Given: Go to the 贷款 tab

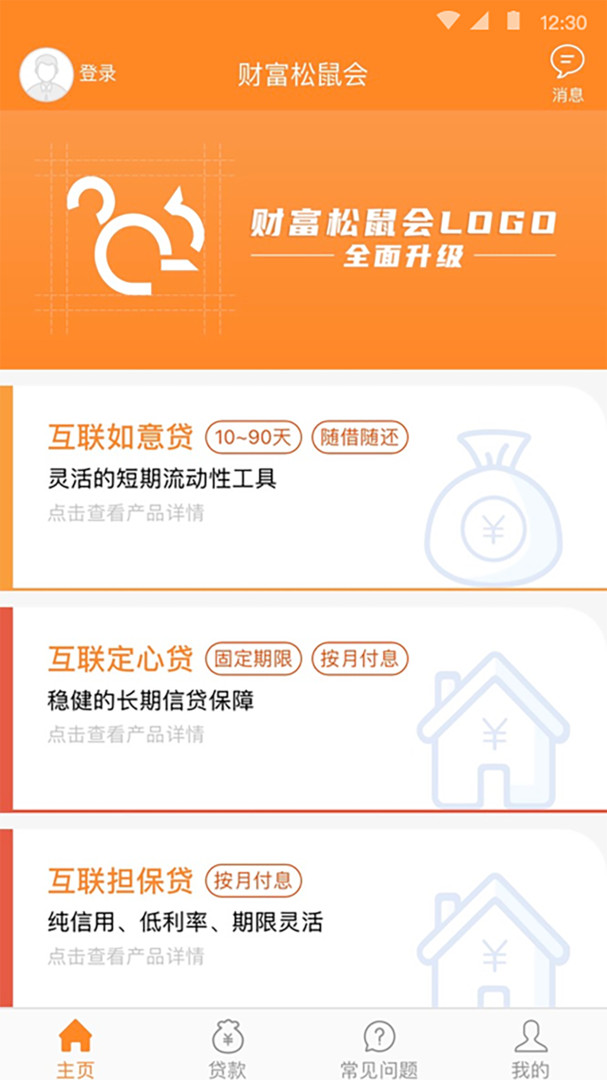Looking at the screenshot, I should tap(227, 1048).
